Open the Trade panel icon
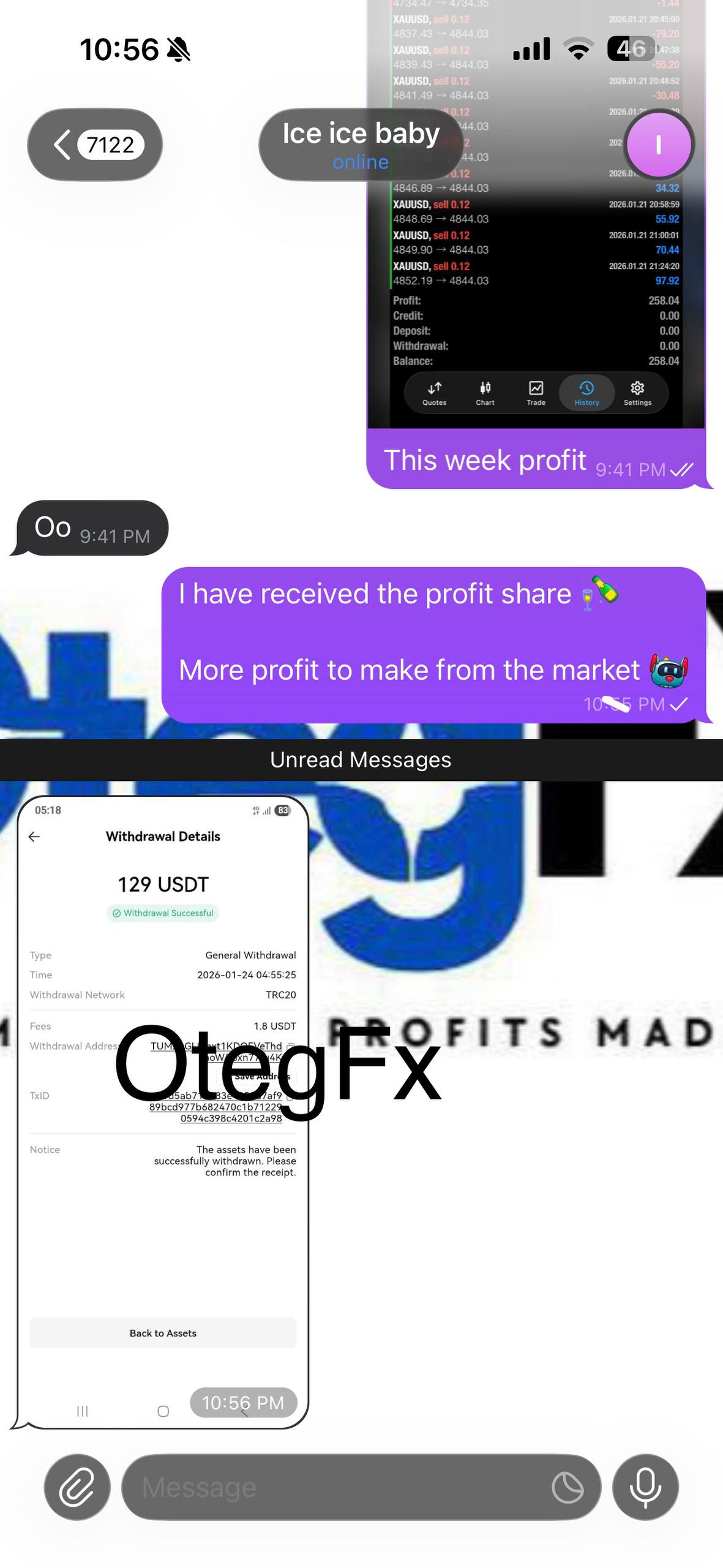This screenshot has width=723, height=1568. (536, 393)
